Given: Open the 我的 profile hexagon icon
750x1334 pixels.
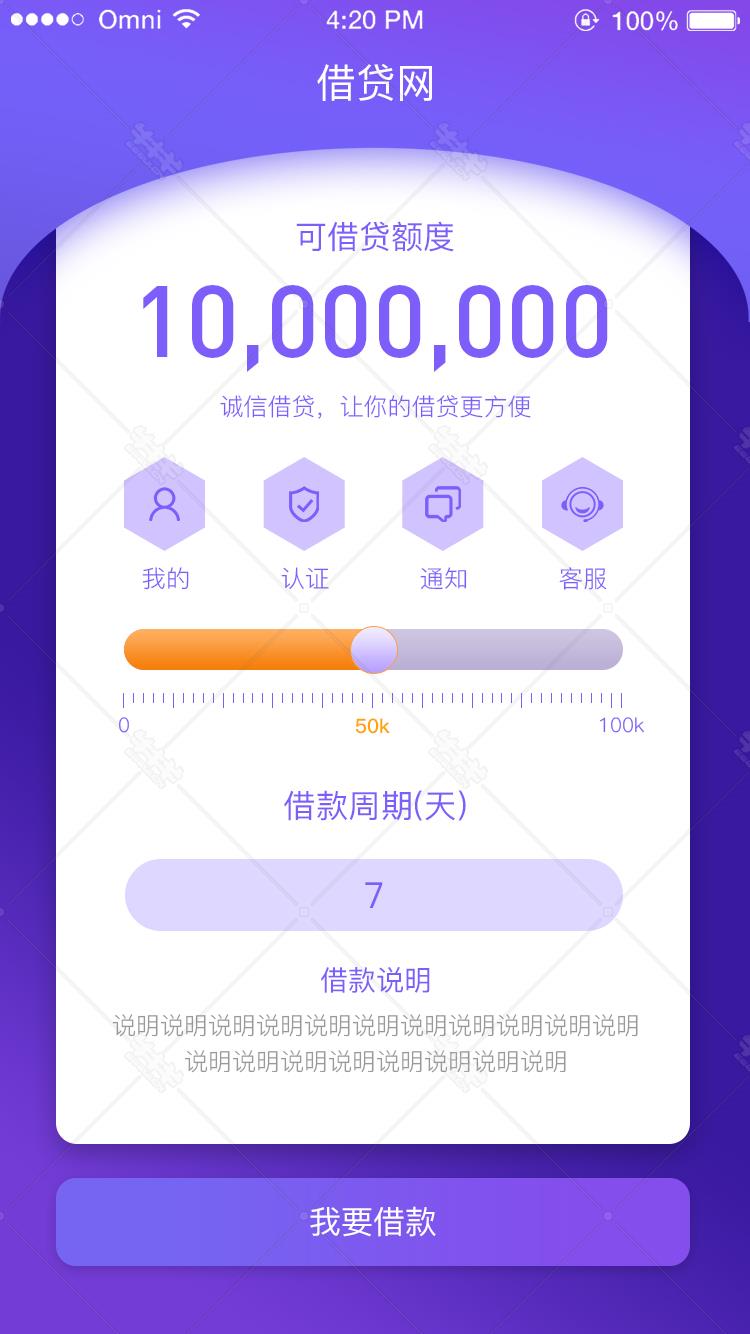Looking at the screenshot, I should tap(164, 504).
